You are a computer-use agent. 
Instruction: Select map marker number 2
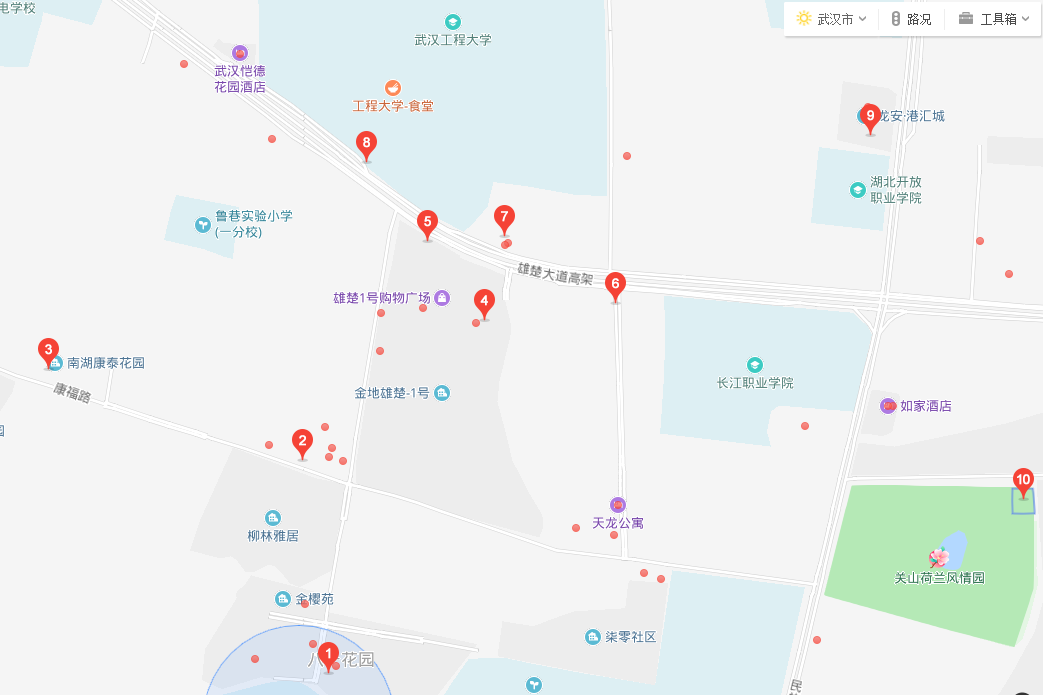click(x=302, y=440)
